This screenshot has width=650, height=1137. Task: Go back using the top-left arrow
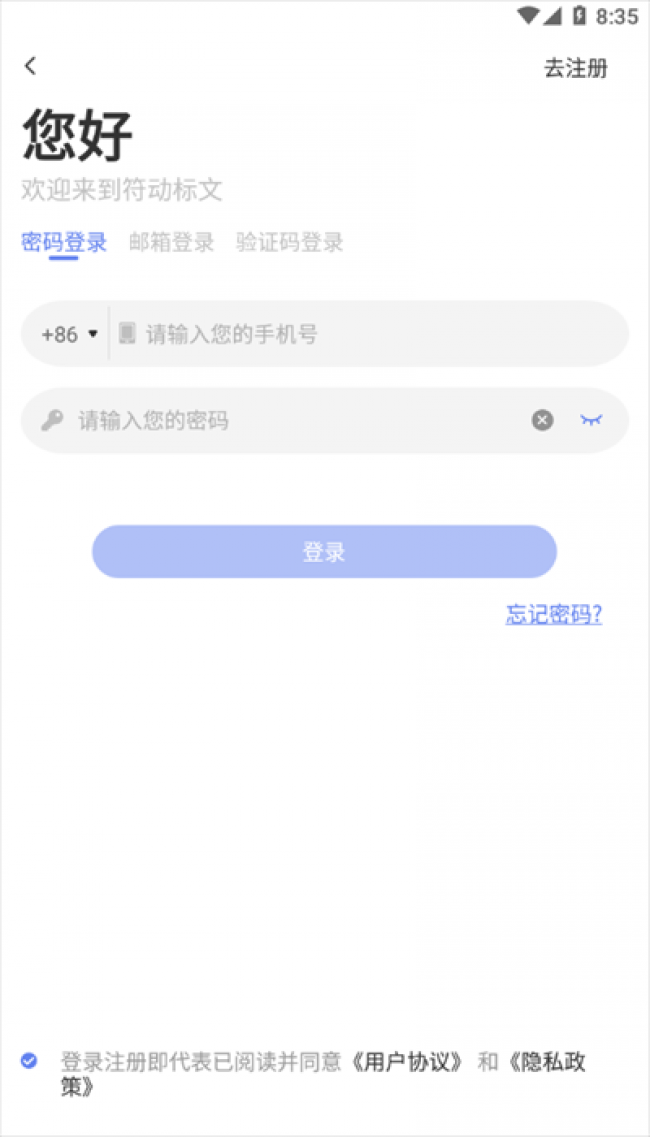[30, 66]
